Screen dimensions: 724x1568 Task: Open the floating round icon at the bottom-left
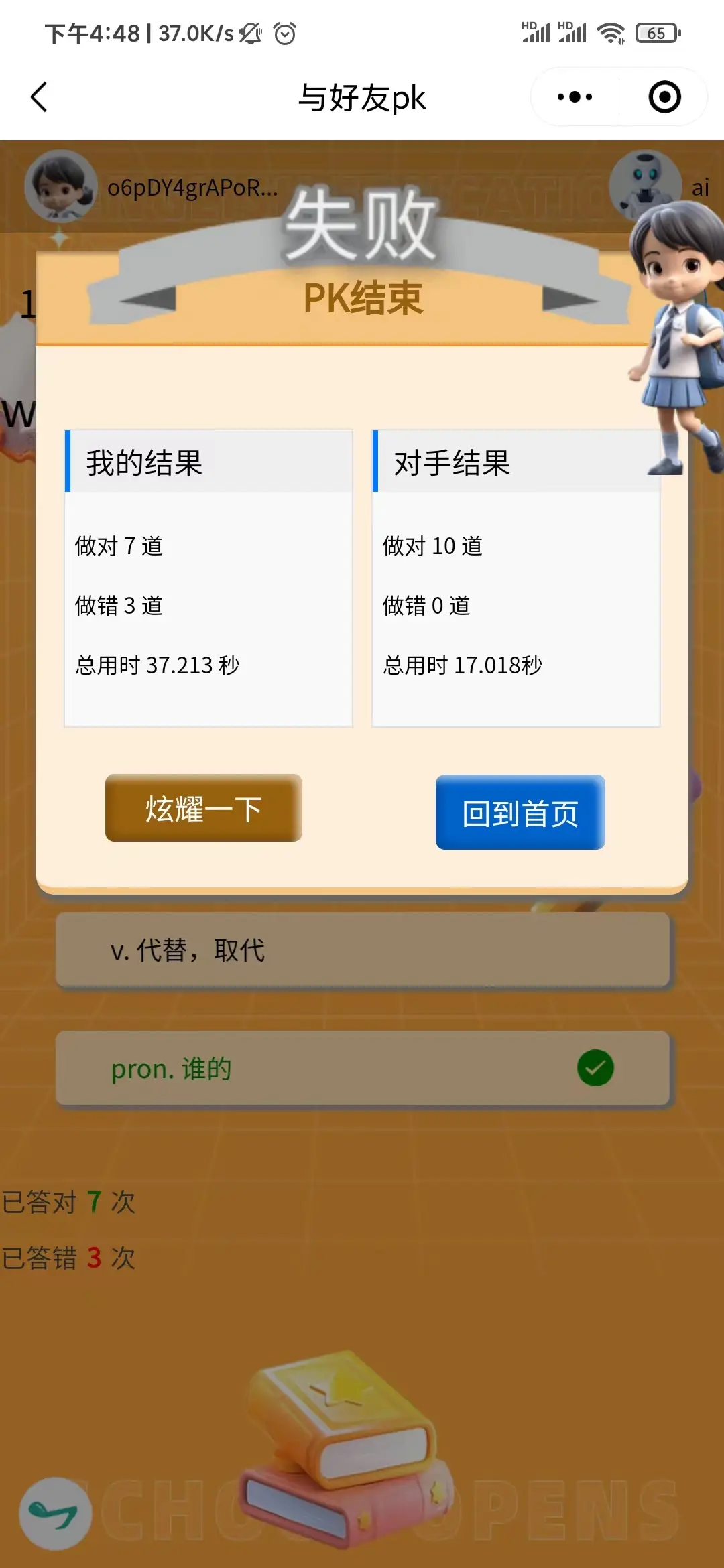coord(56,1513)
